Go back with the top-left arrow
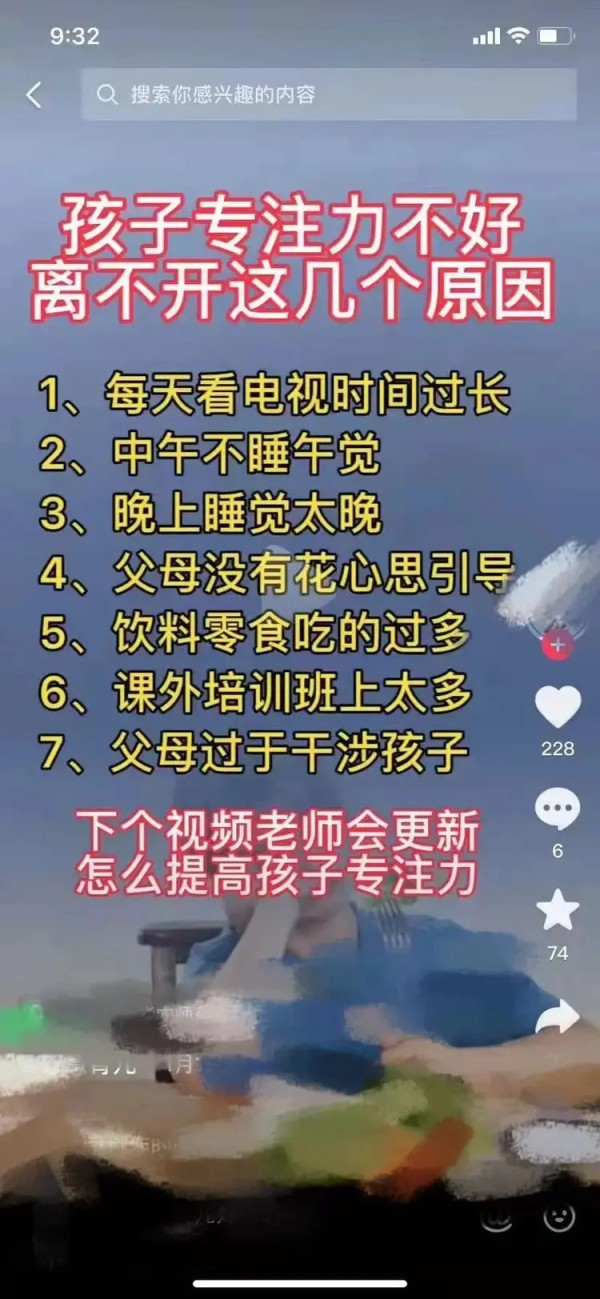The height and width of the screenshot is (1299, 600). 34,95
